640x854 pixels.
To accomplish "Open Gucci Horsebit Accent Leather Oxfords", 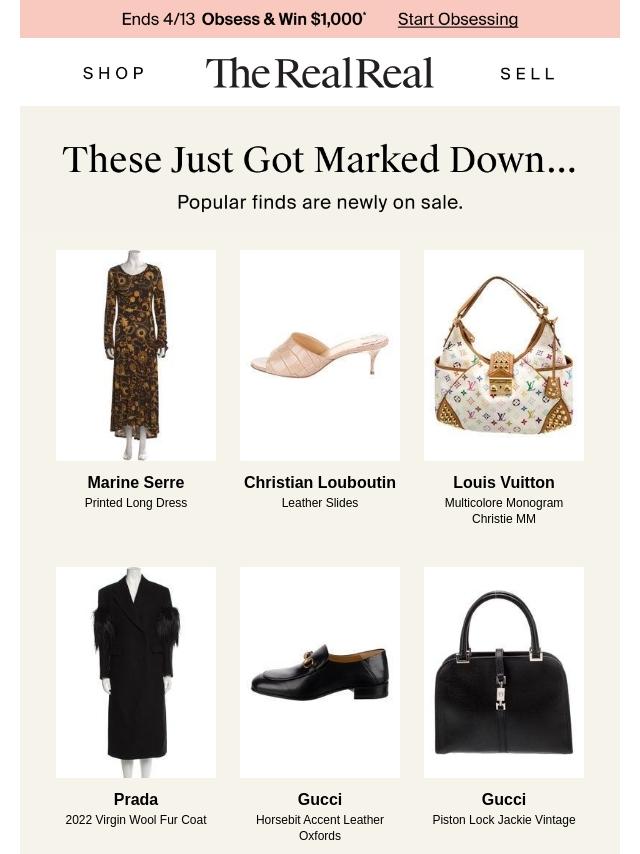I will click(x=320, y=672).
